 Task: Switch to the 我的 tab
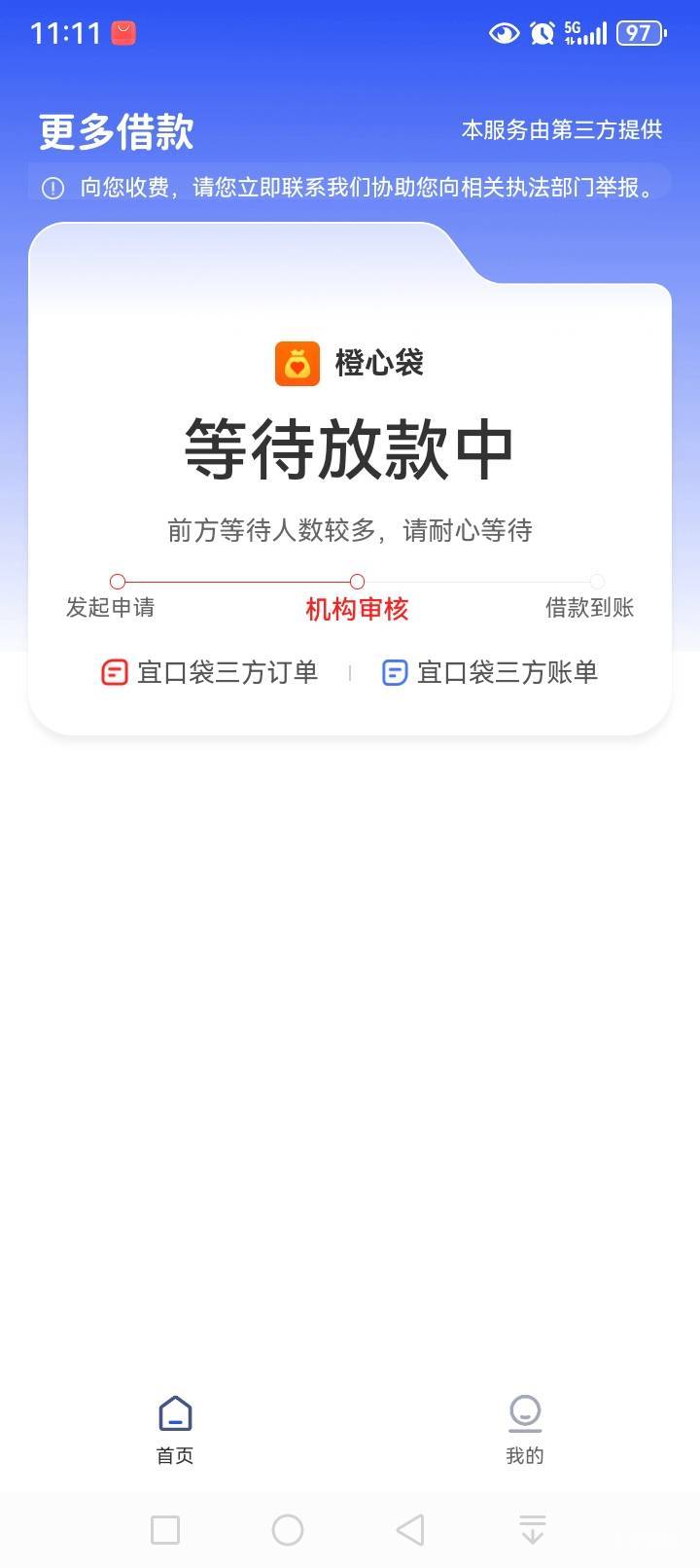pyautogui.click(x=524, y=1429)
